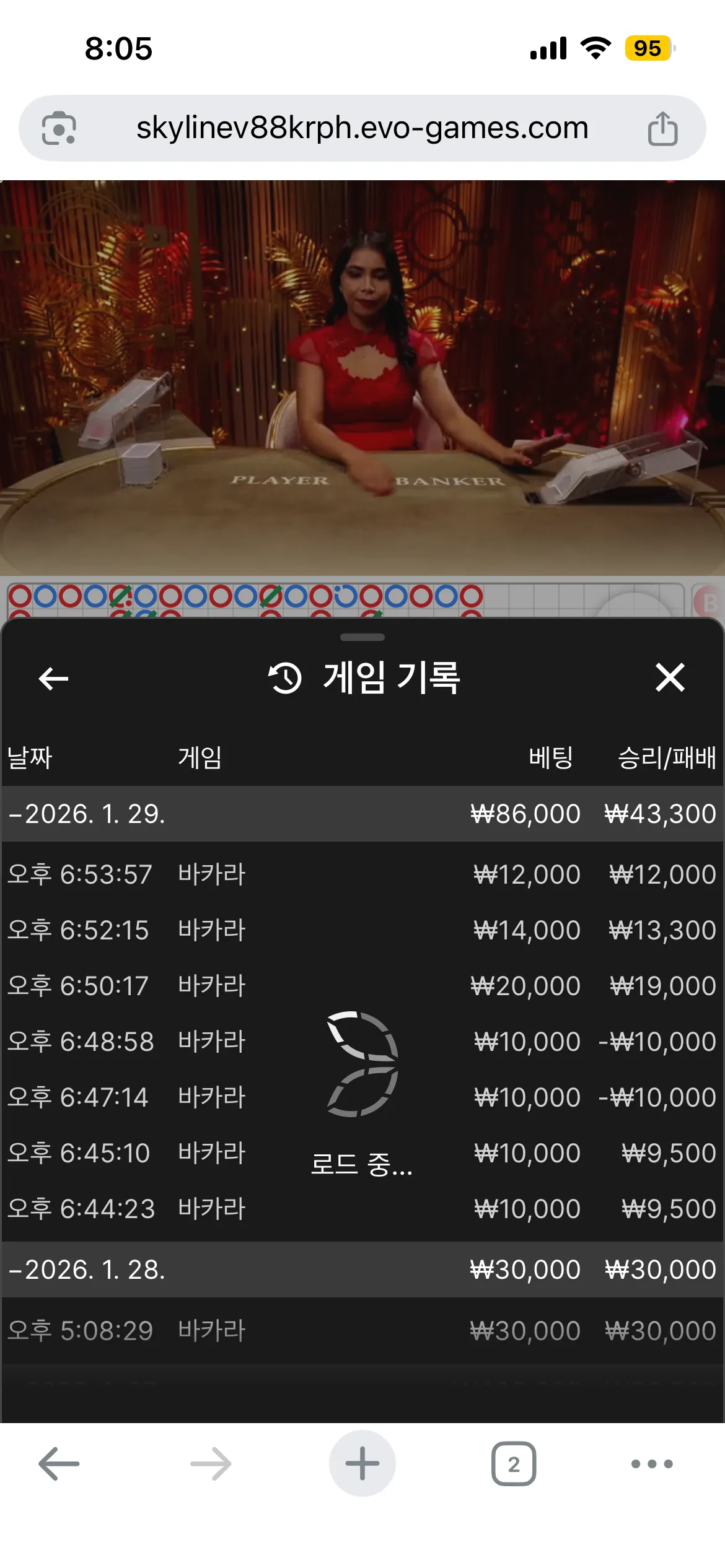Image resolution: width=725 pixels, height=1568 pixels.
Task: Open the camera scan icon in the address bar
Action: [59, 128]
